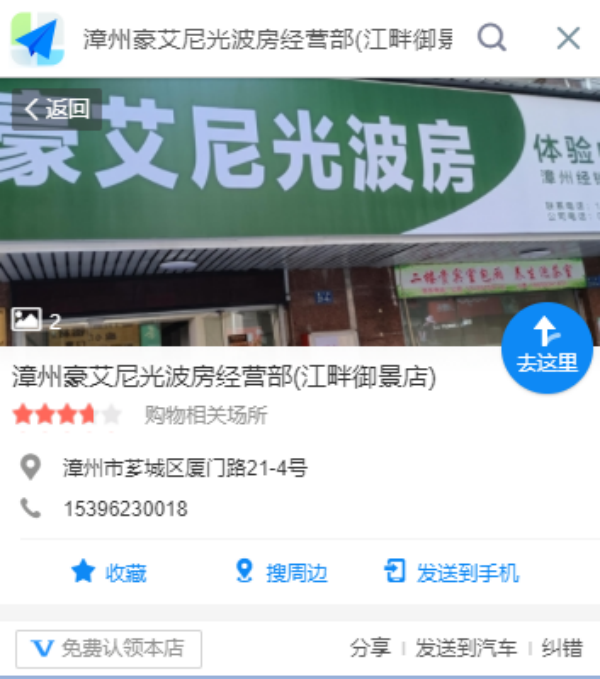Call the phone number 15396230018
This screenshot has height=679, width=600.
(x=125, y=509)
